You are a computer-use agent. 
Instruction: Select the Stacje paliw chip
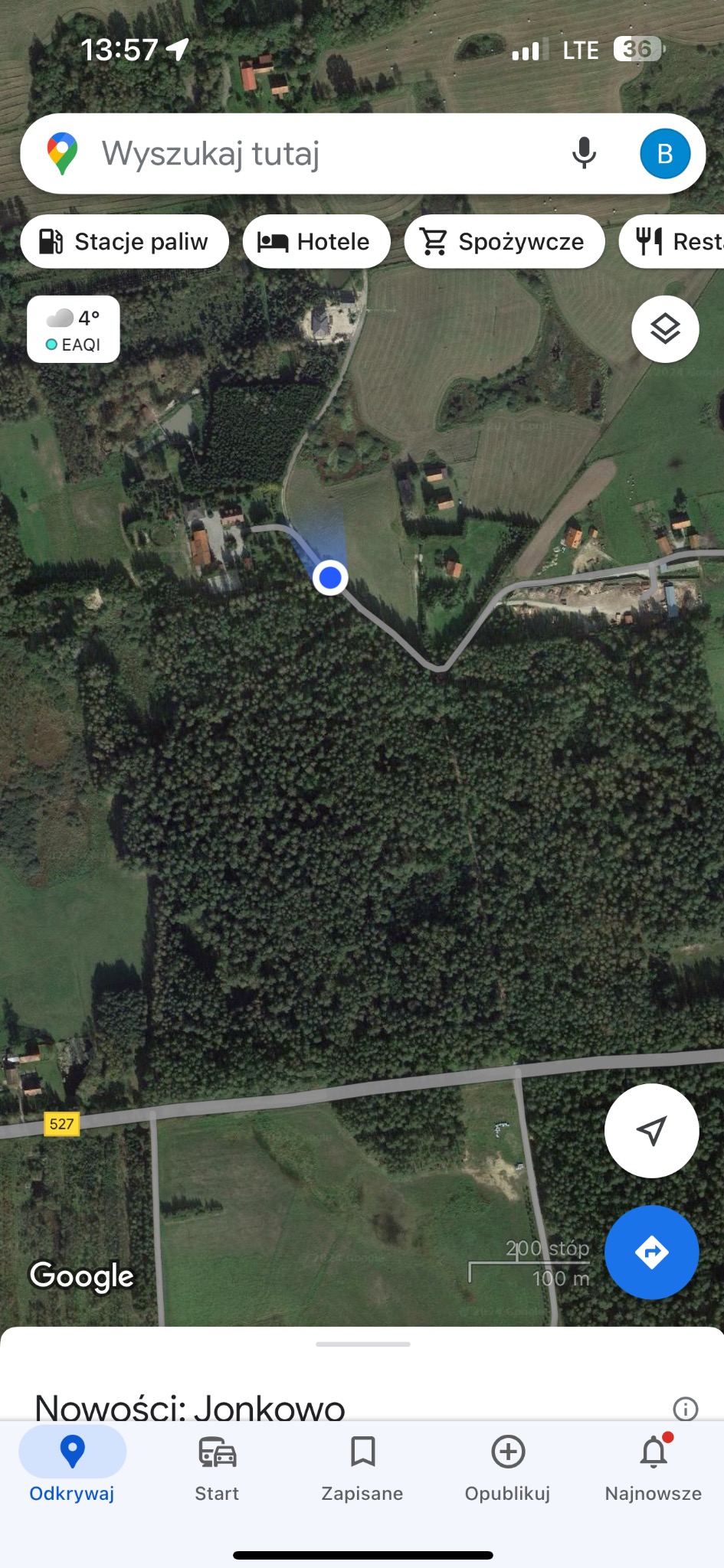pos(124,242)
